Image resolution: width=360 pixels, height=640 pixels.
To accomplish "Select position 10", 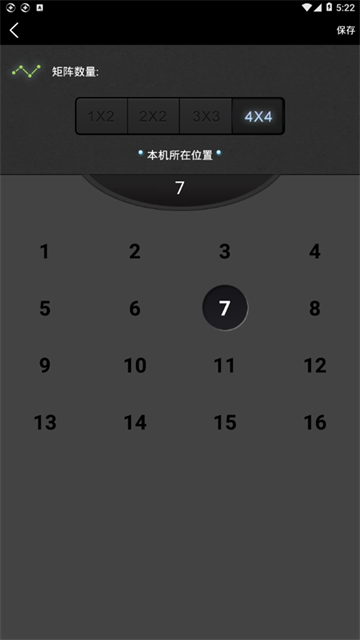I will [135, 365].
